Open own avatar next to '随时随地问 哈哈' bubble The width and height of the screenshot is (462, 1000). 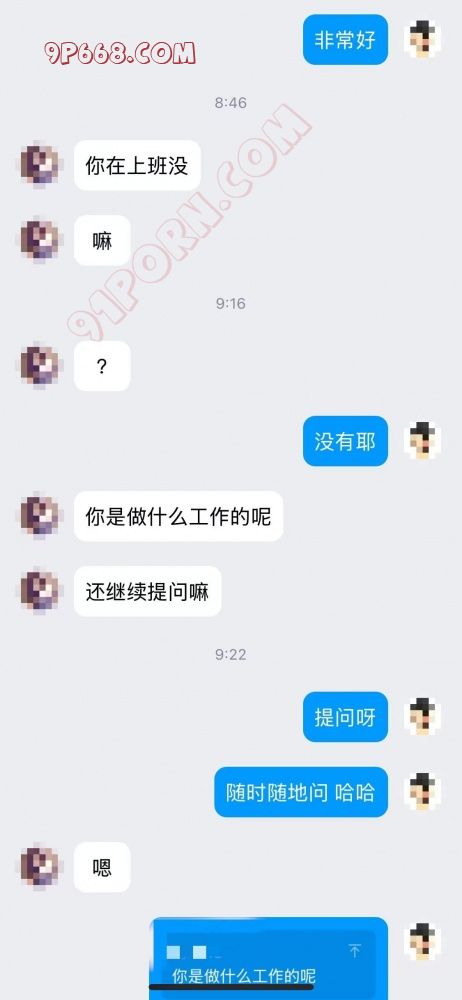(x=422, y=791)
